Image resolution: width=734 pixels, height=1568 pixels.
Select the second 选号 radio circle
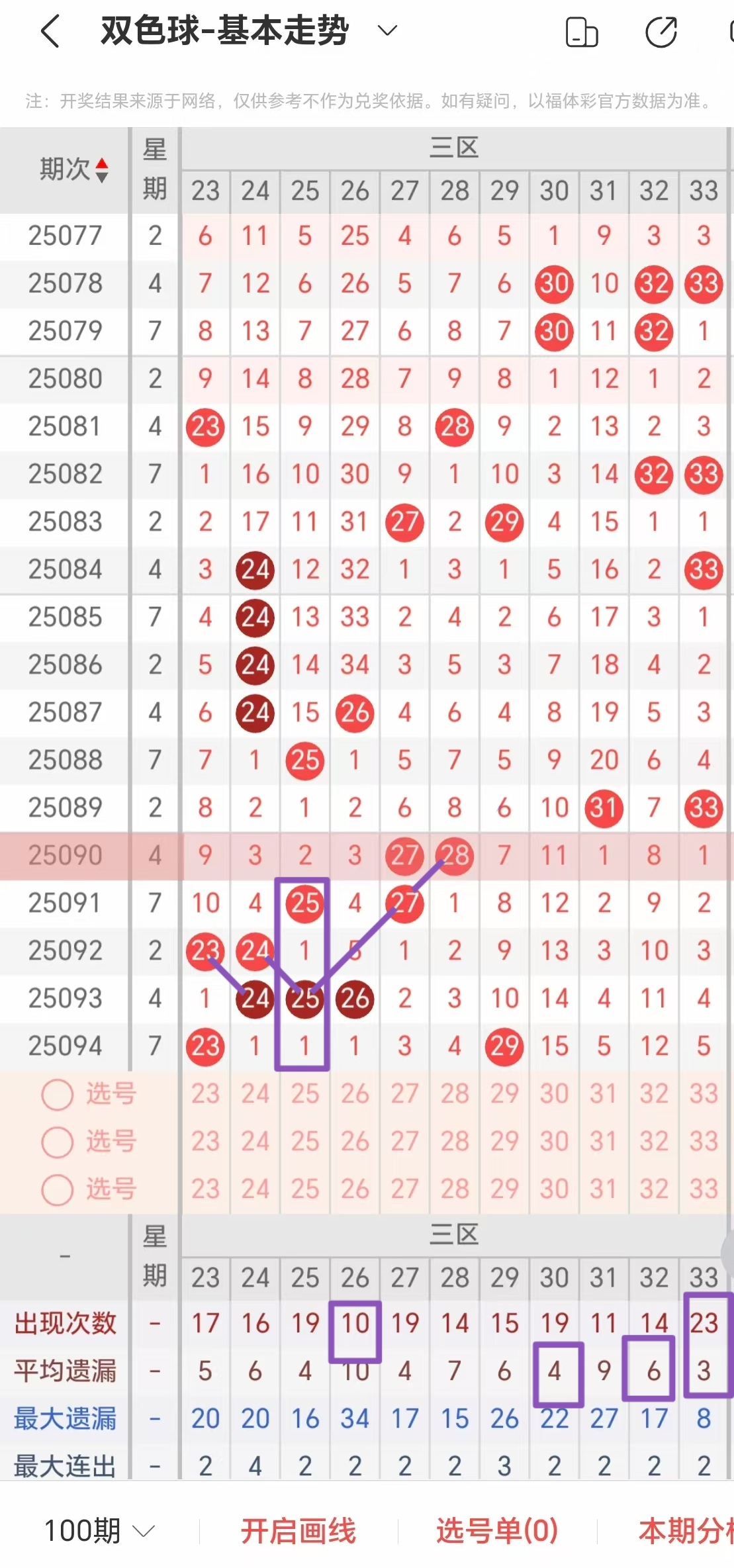[x=56, y=1142]
